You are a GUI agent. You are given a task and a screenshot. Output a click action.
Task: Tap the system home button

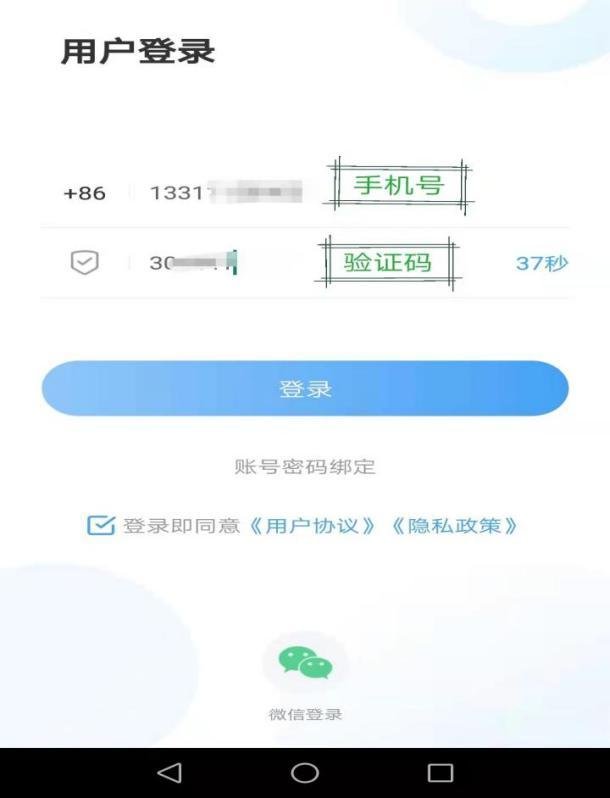pyautogui.click(x=305, y=773)
